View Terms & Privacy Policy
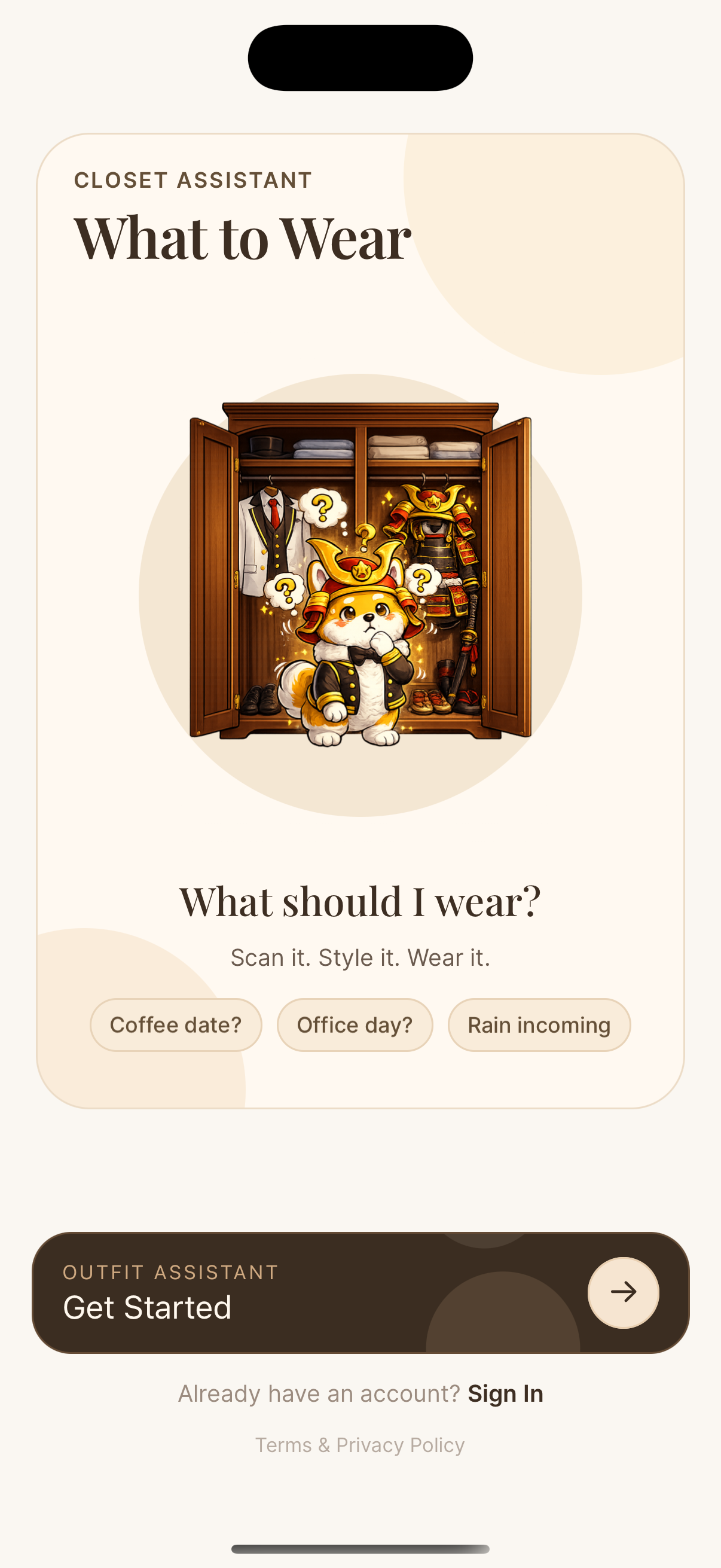The height and width of the screenshot is (1568, 721). 360,1445
